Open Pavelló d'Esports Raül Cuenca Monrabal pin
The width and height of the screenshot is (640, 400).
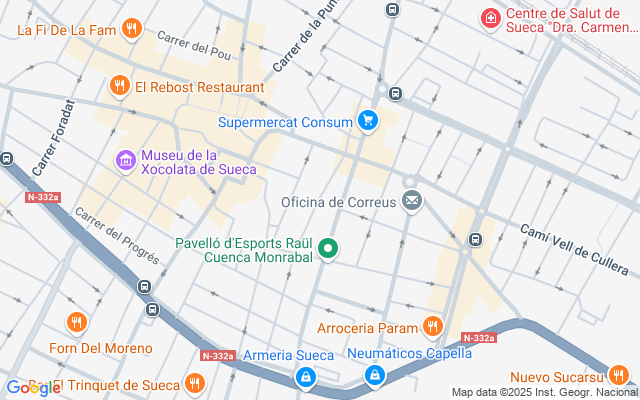[x=328, y=249]
